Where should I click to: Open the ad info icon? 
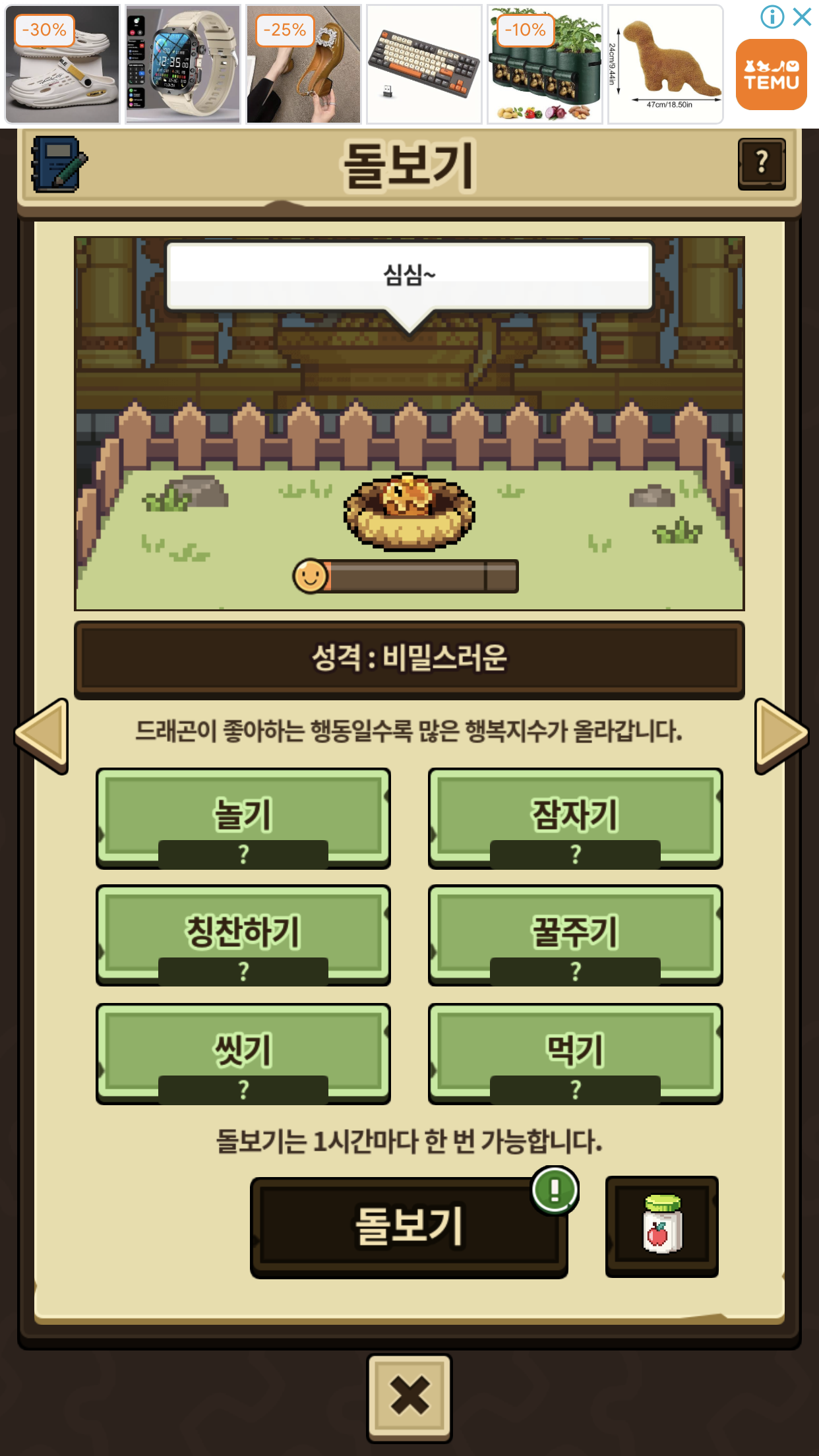772,16
